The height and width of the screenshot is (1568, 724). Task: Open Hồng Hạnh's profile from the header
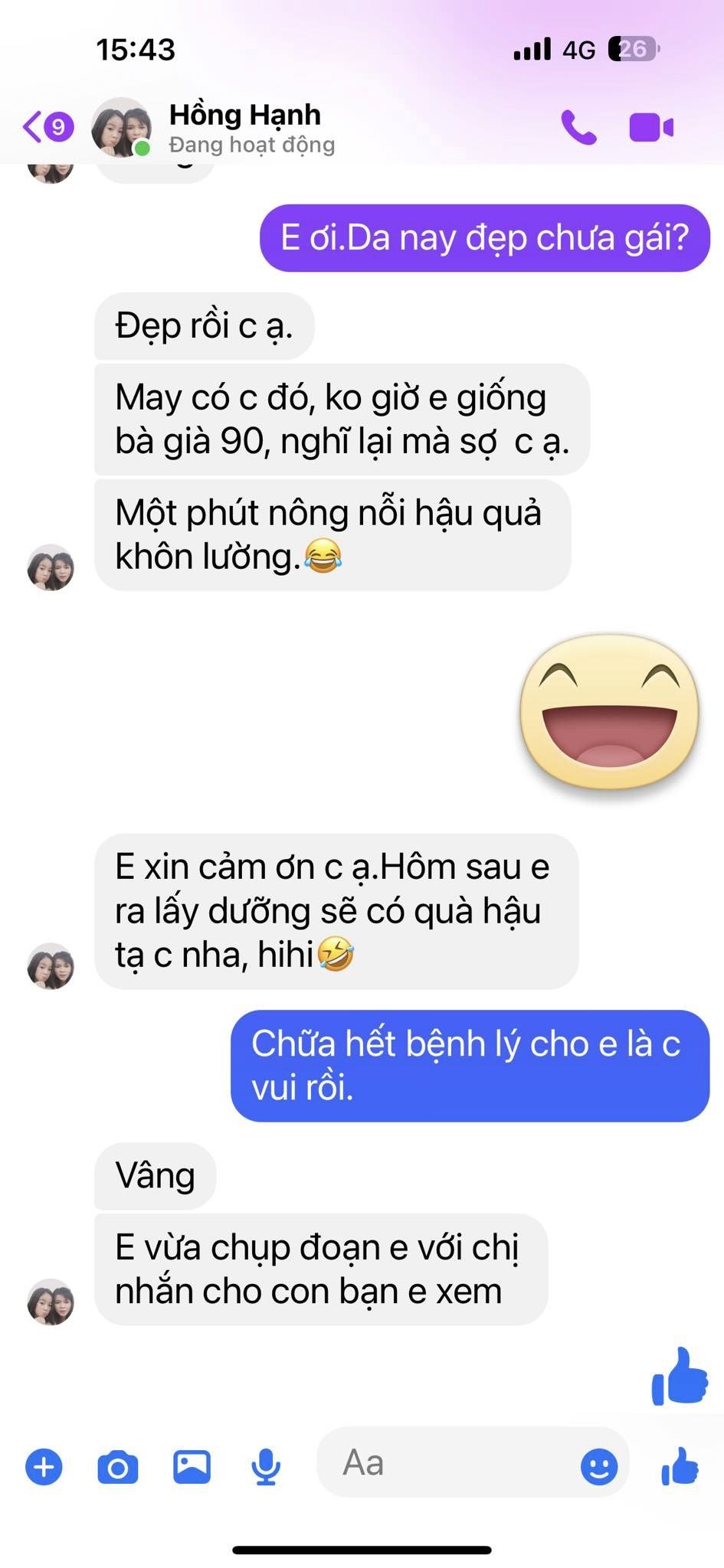point(244,127)
